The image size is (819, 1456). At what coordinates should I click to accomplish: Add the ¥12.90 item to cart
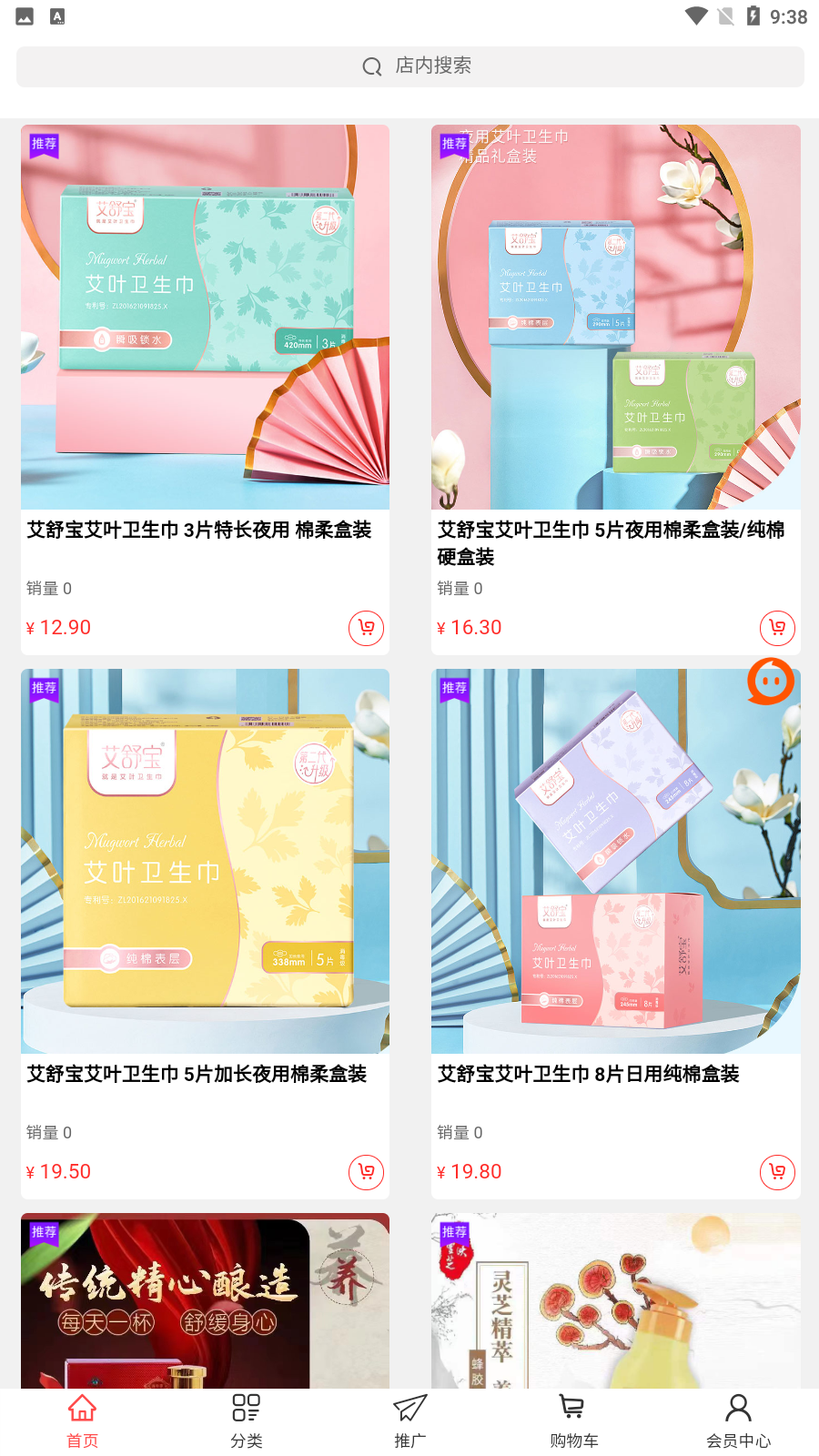point(367,628)
